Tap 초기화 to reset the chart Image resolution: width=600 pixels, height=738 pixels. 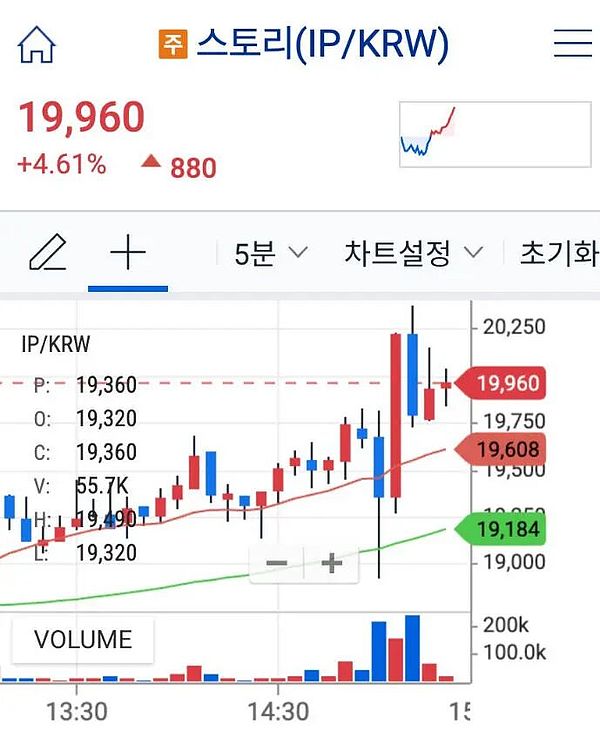click(x=558, y=254)
